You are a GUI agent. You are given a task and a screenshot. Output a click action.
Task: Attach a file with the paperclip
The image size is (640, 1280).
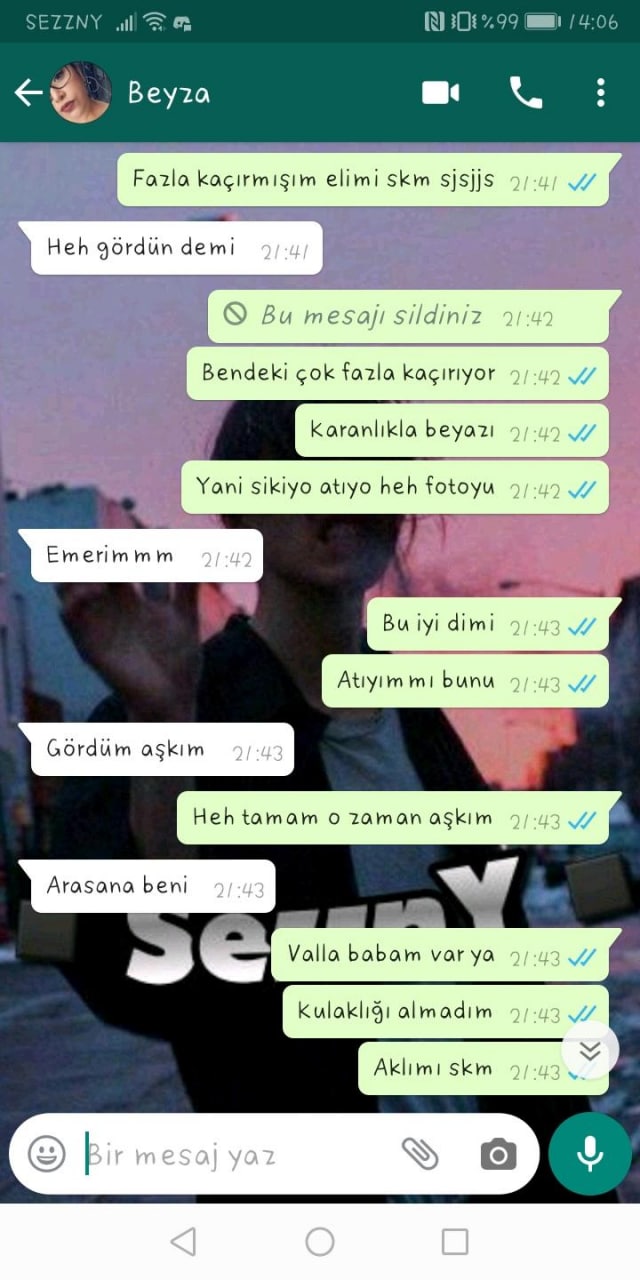pyautogui.click(x=420, y=1154)
